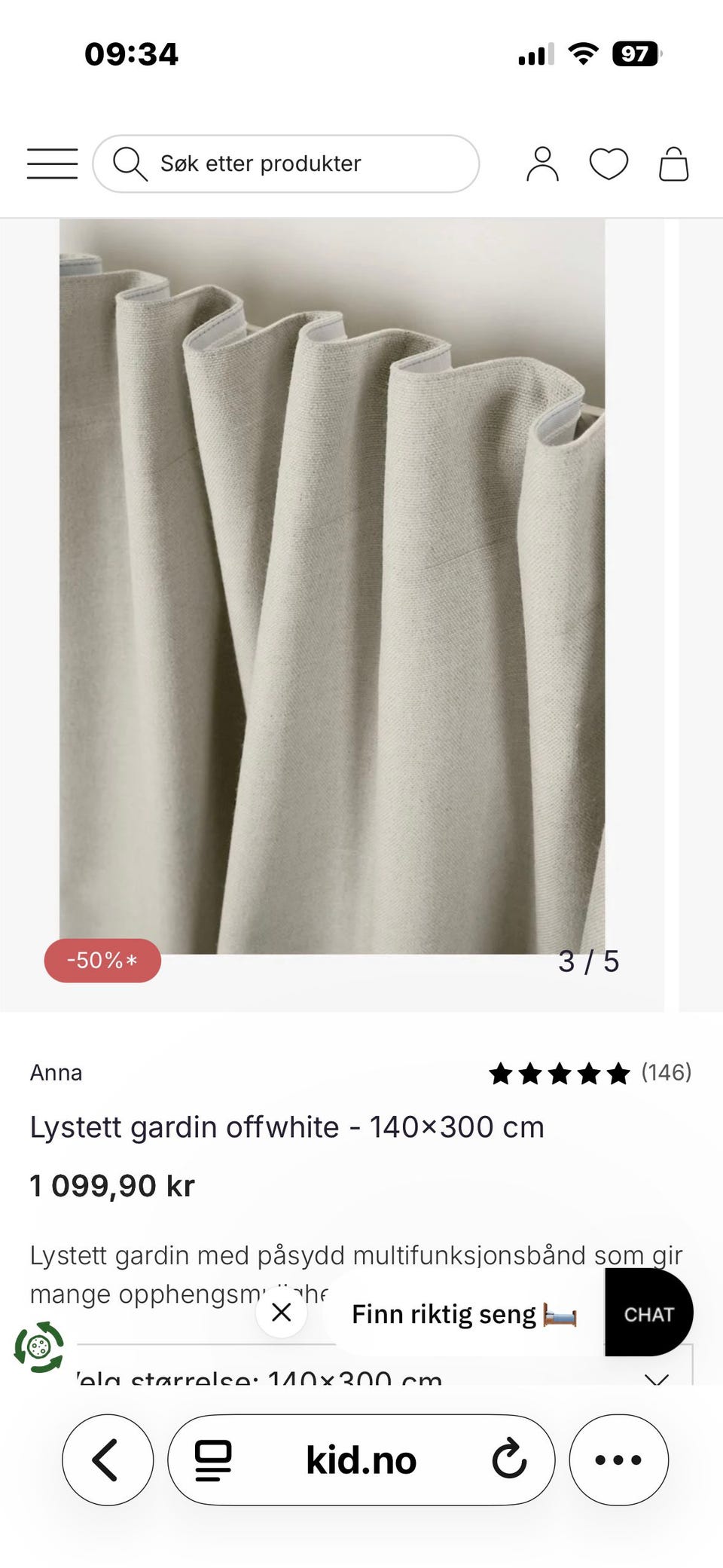Viewport: 723px width, 1568px height.
Task: Open the (146) reviews link
Action: click(x=666, y=1073)
